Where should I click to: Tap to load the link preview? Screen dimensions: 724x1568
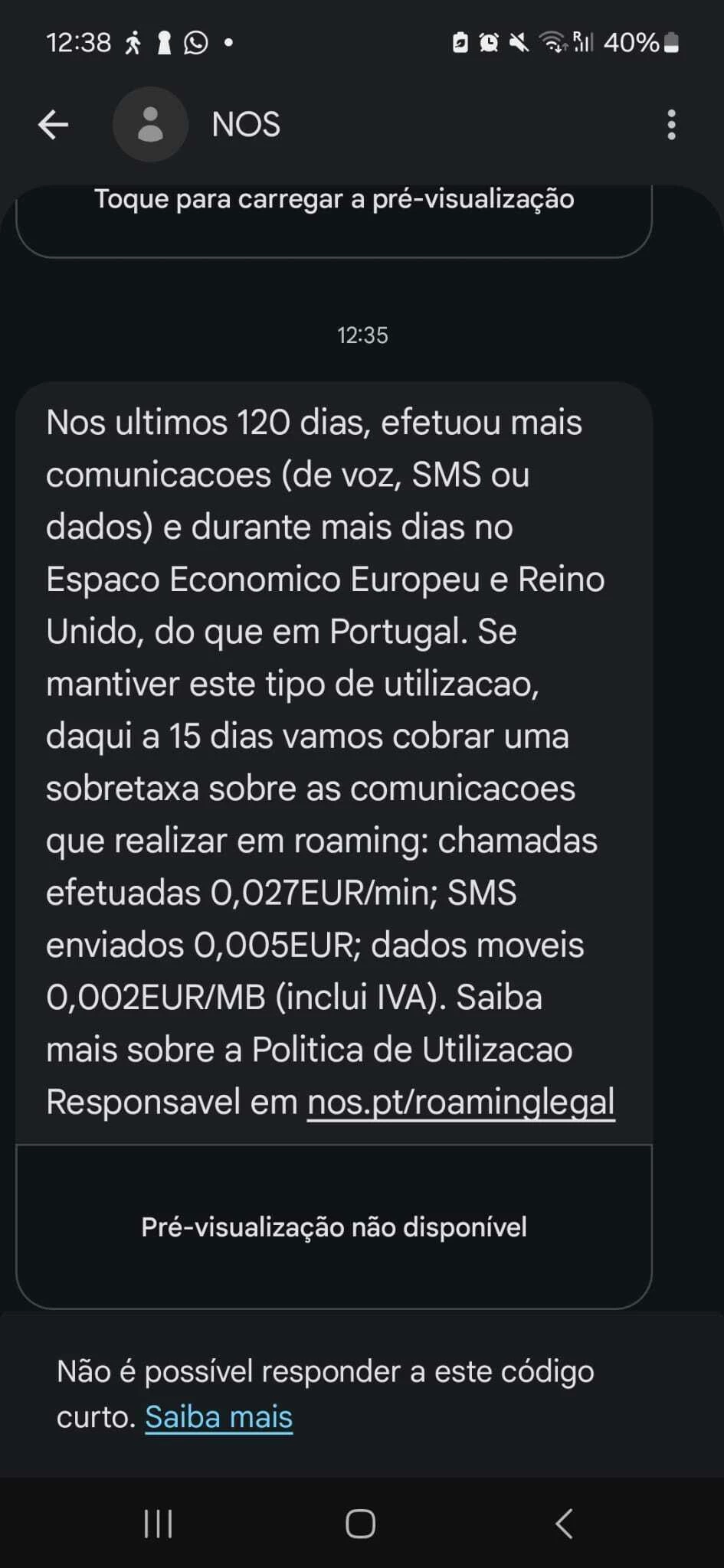coord(334,200)
